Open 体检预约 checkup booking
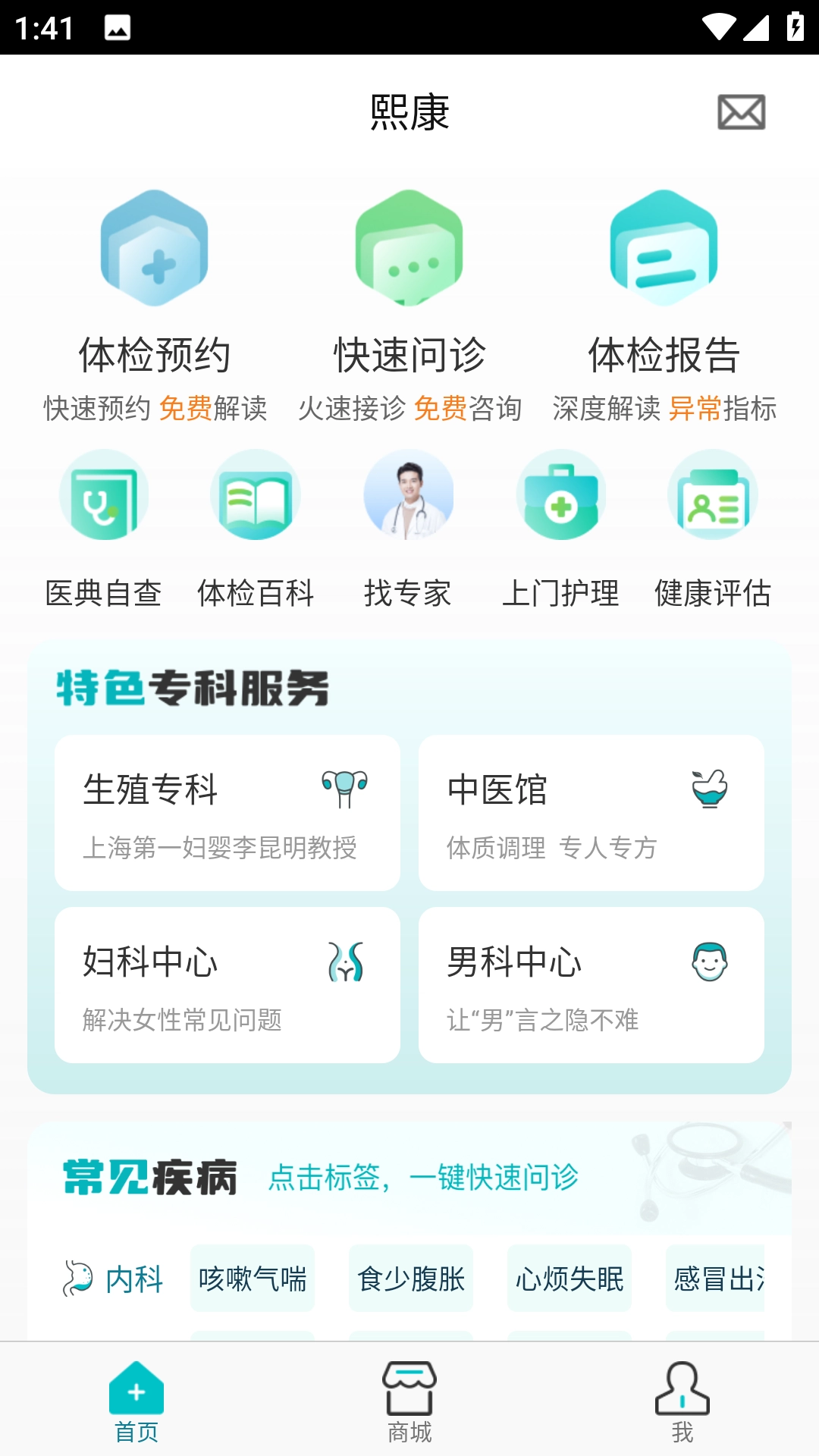This screenshot has width=819, height=1456. click(x=155, y=303)
